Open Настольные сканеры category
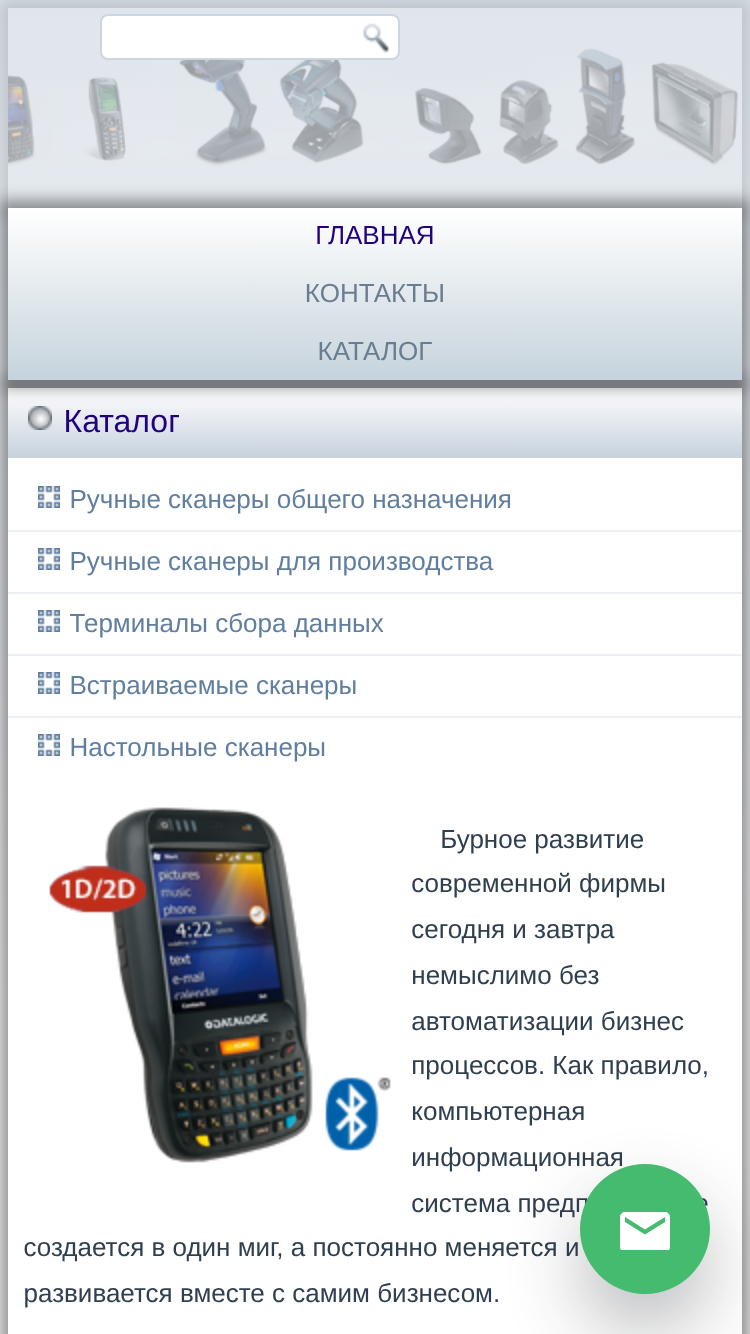 pos(198,747)
